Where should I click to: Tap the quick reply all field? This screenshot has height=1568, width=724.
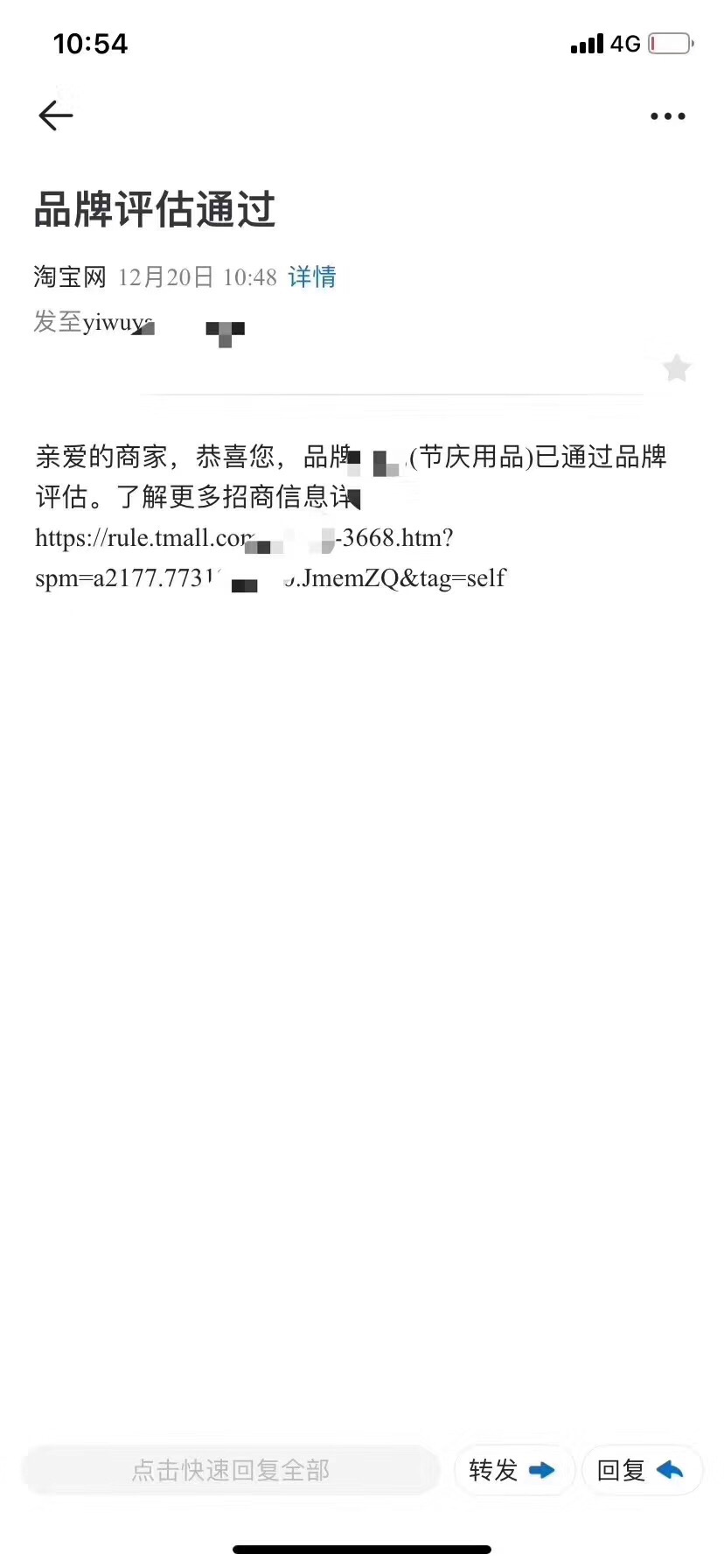(x=231, y=1470)
